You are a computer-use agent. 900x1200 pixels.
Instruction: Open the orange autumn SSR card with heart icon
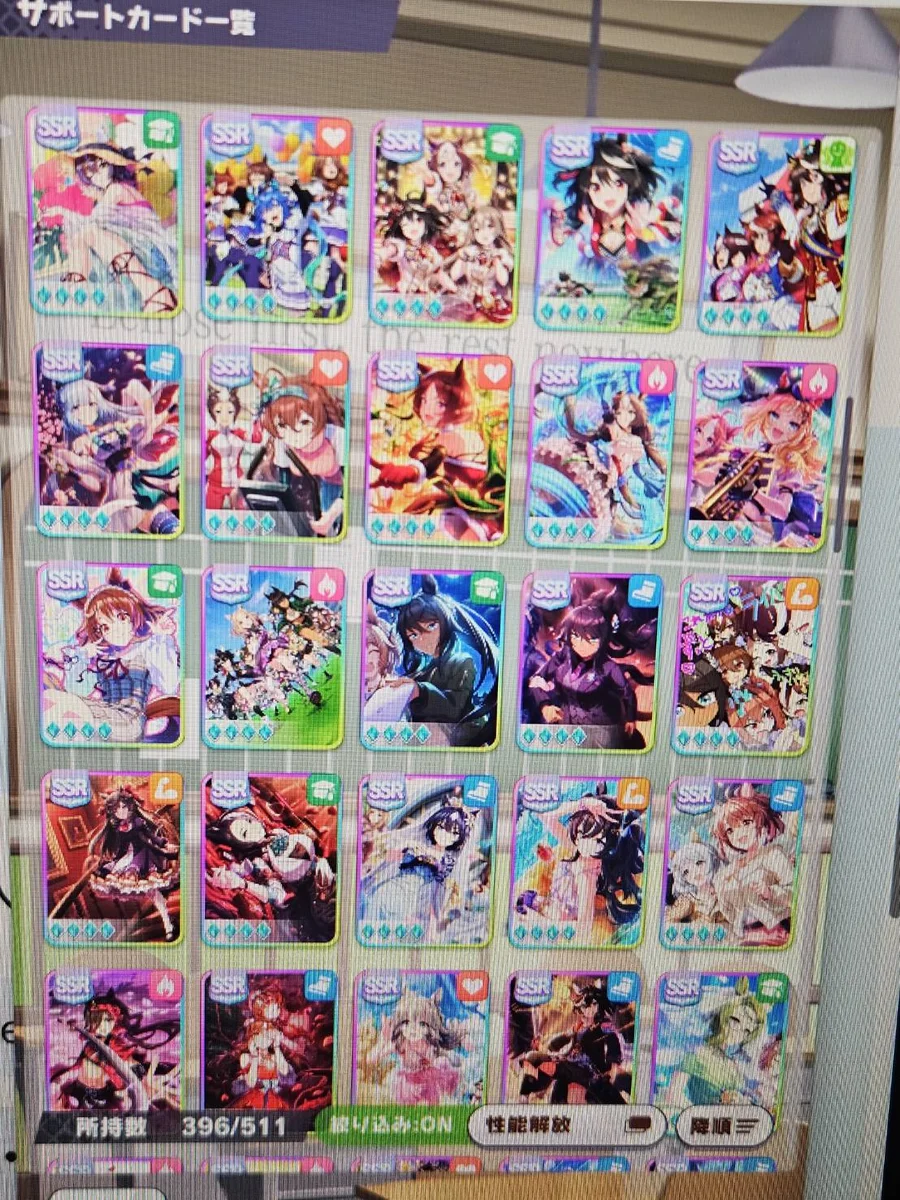438,449
